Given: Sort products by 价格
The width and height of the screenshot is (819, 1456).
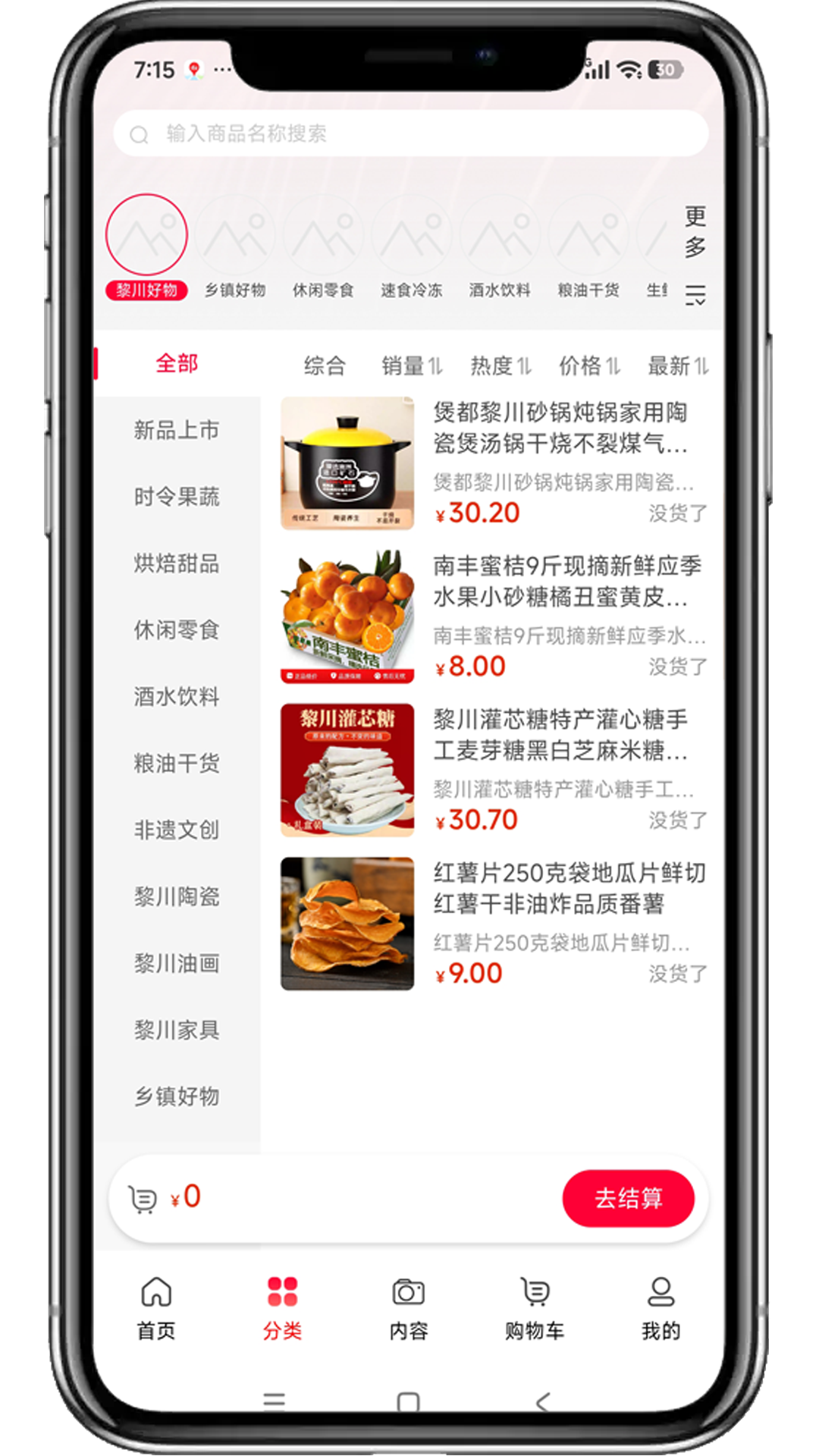Looking at the screenshot, I should click(589, 366).
